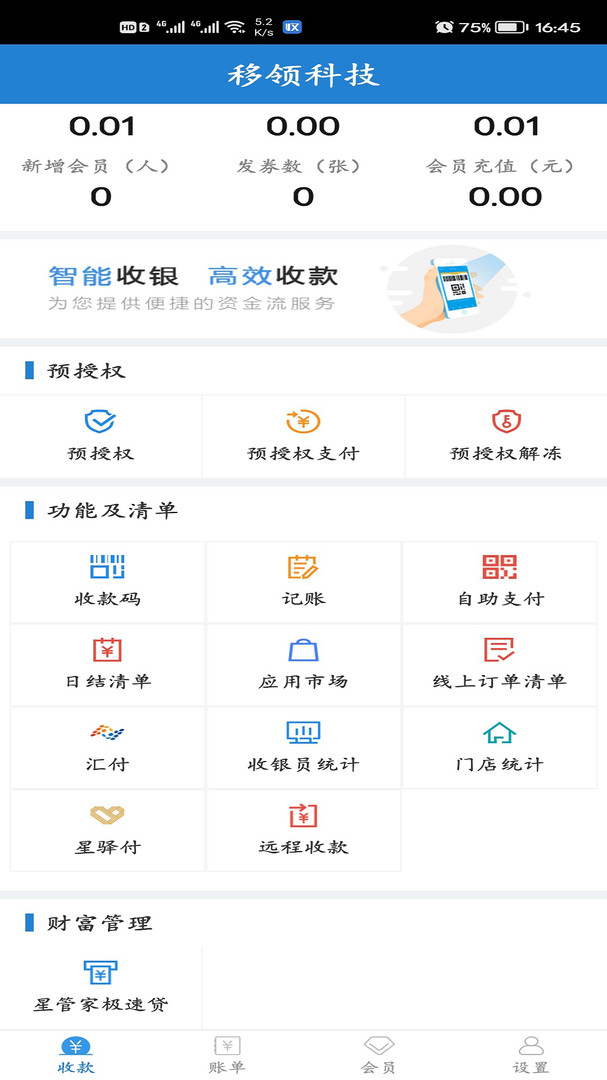Viewport: 607px width, 1080px height.
Task: Open 预授权解冻 option
Action: pyautogui.click(x=506, y=435)
